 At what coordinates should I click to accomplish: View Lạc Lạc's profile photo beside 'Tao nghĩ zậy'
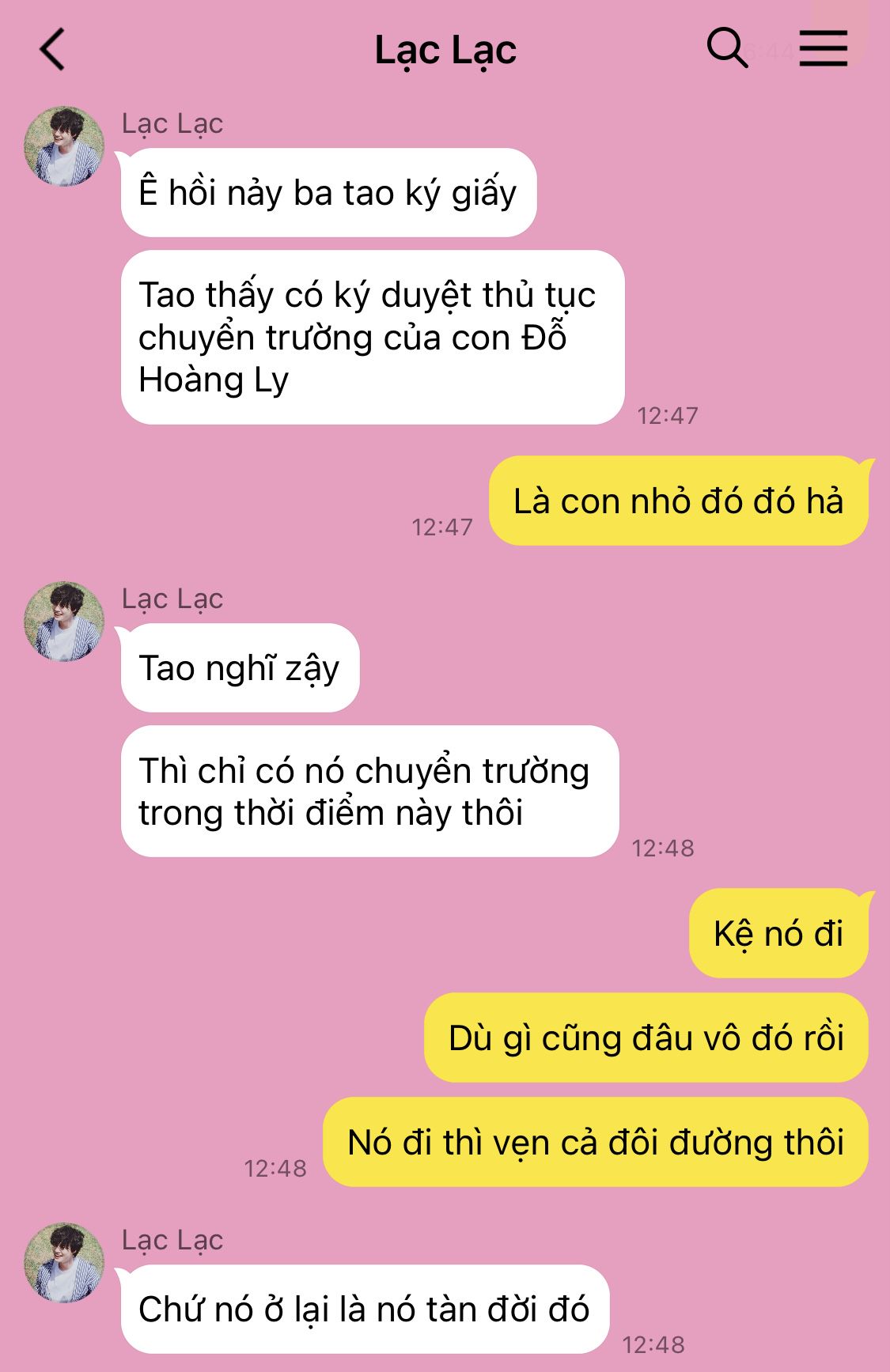[x=64, y=622]
